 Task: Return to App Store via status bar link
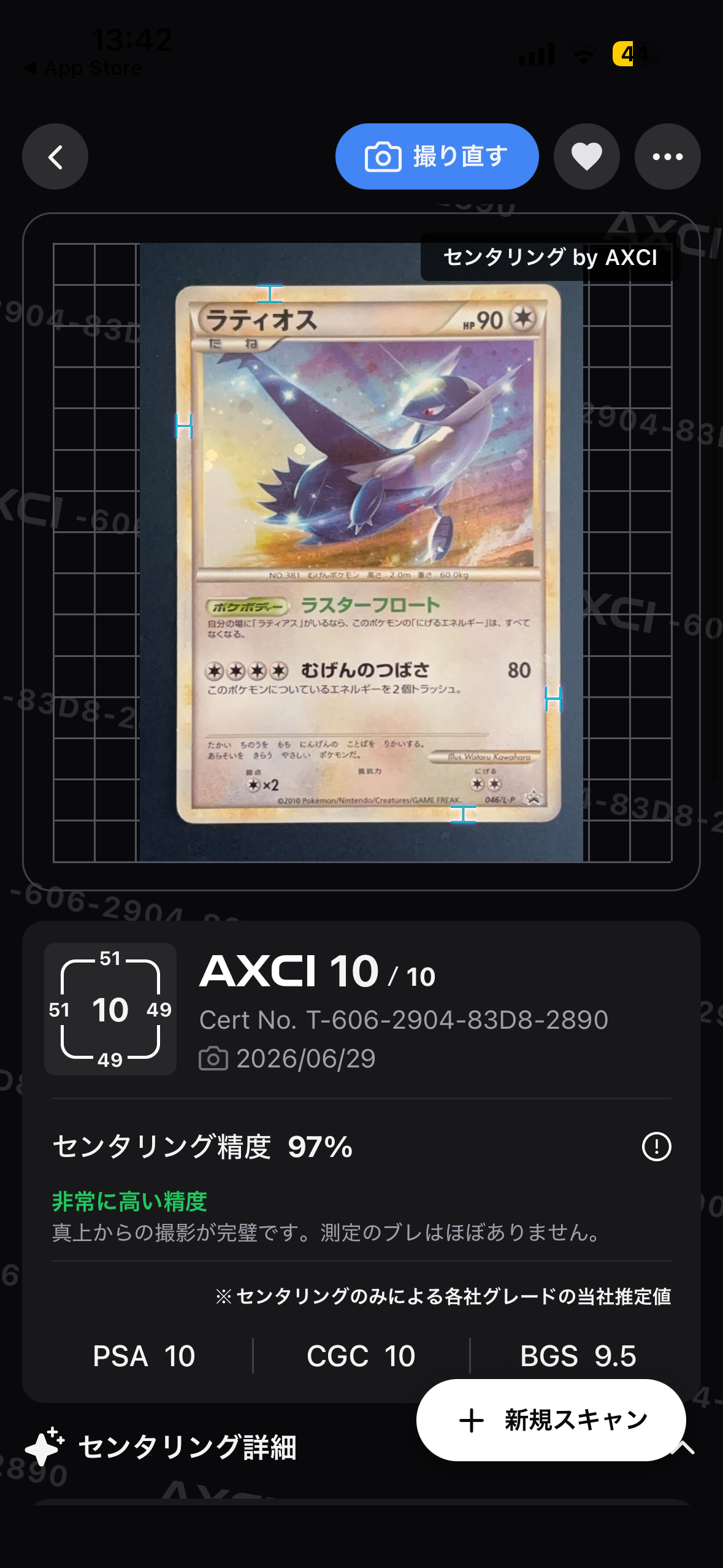click(83, 68)
